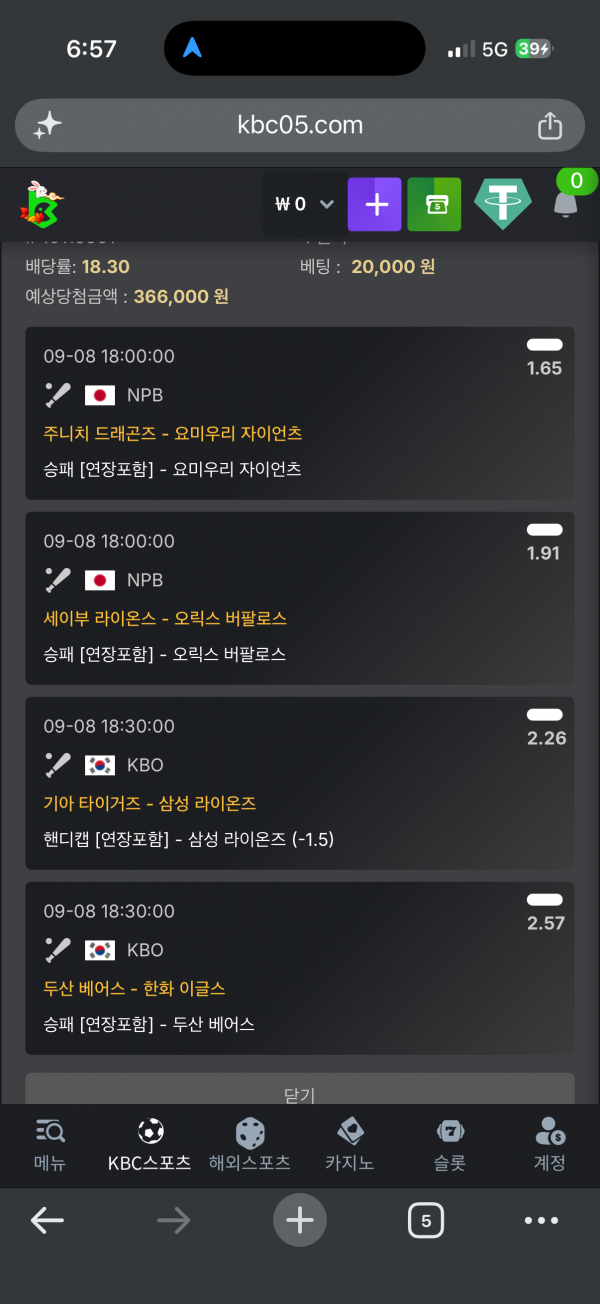The width and height of the screenshot is (600, 1304).
Task: Open the Tether crypto icon
Action: (503, 204)
